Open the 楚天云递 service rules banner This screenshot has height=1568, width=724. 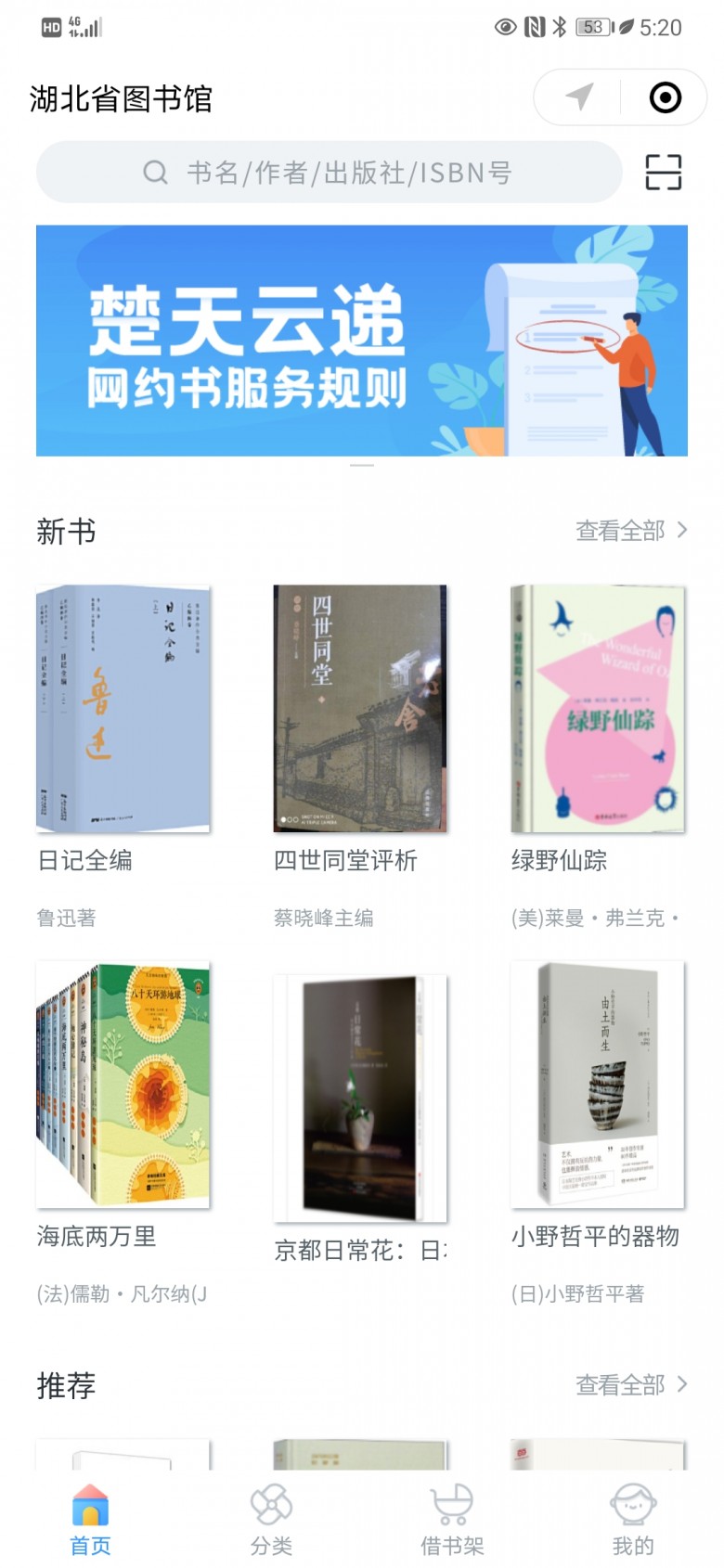tap(362, 341)
